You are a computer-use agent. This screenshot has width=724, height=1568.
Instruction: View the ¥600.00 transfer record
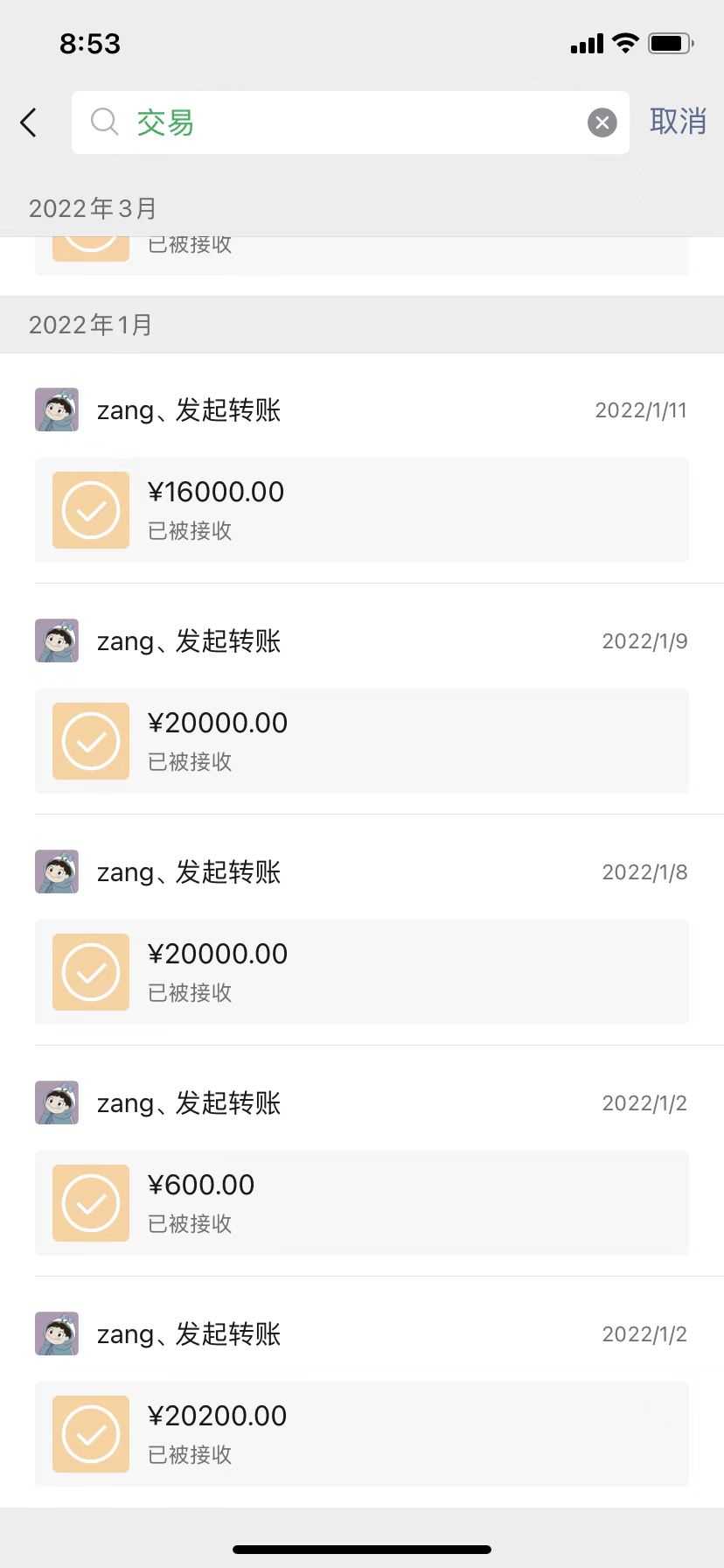click(361, 1203)
